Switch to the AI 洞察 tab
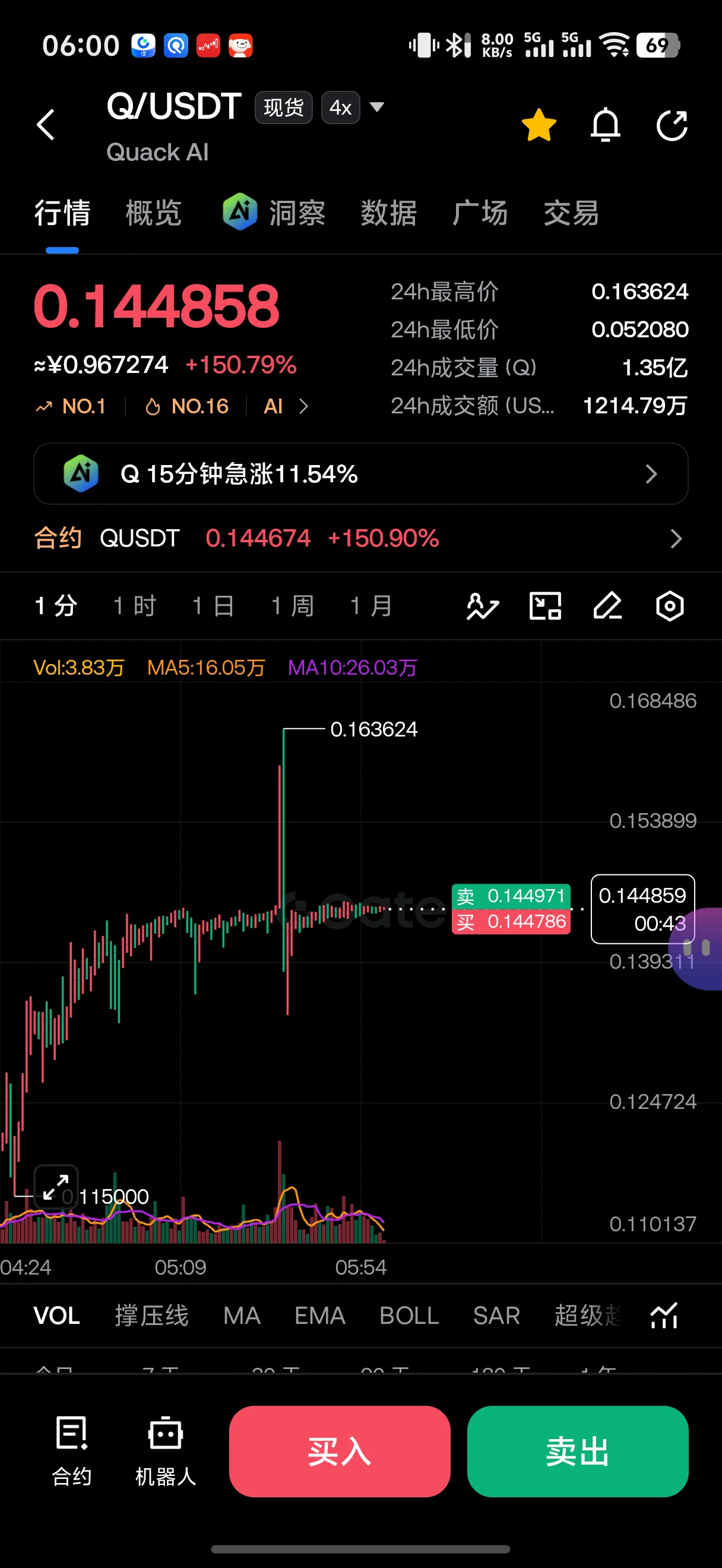The height and width of the screenshot is (1568, 722). 273,213
